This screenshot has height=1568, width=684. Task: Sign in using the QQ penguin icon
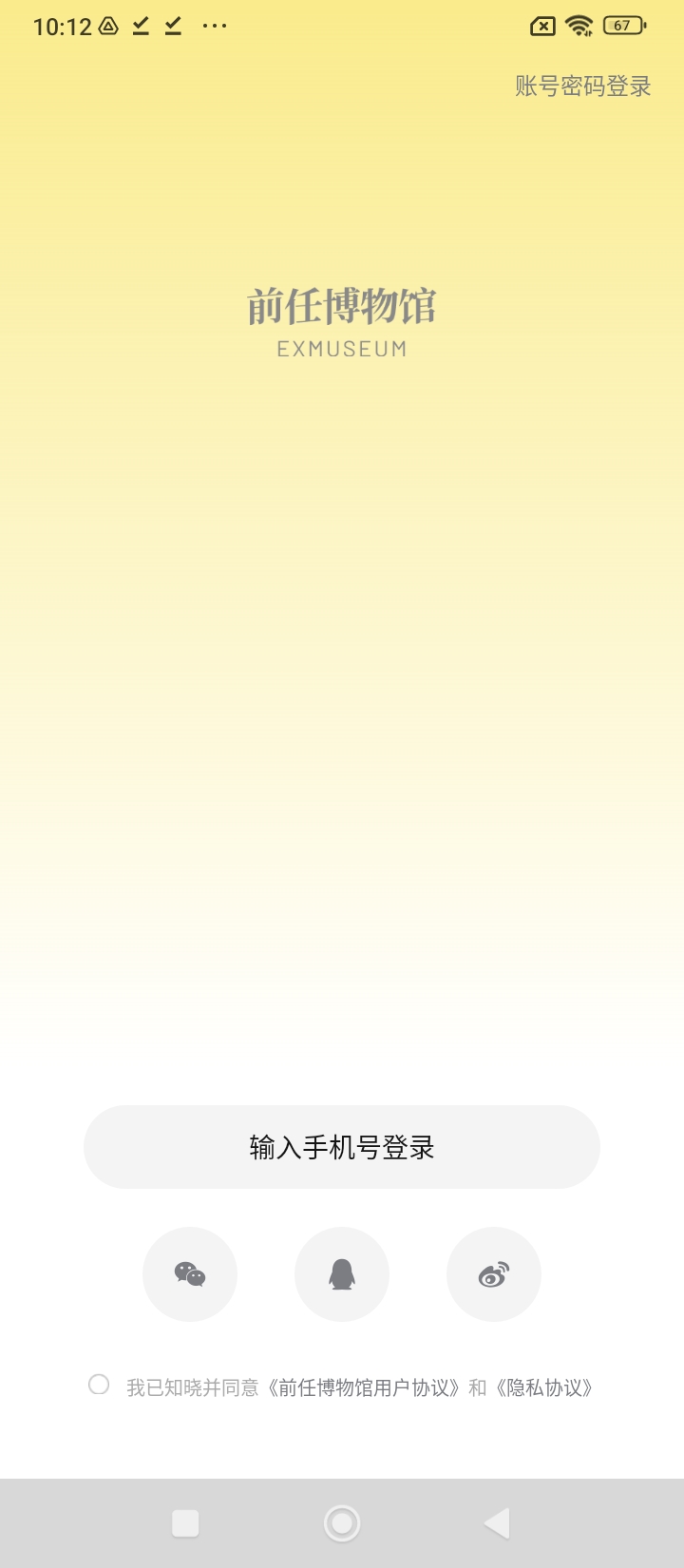click(342, 1274)
